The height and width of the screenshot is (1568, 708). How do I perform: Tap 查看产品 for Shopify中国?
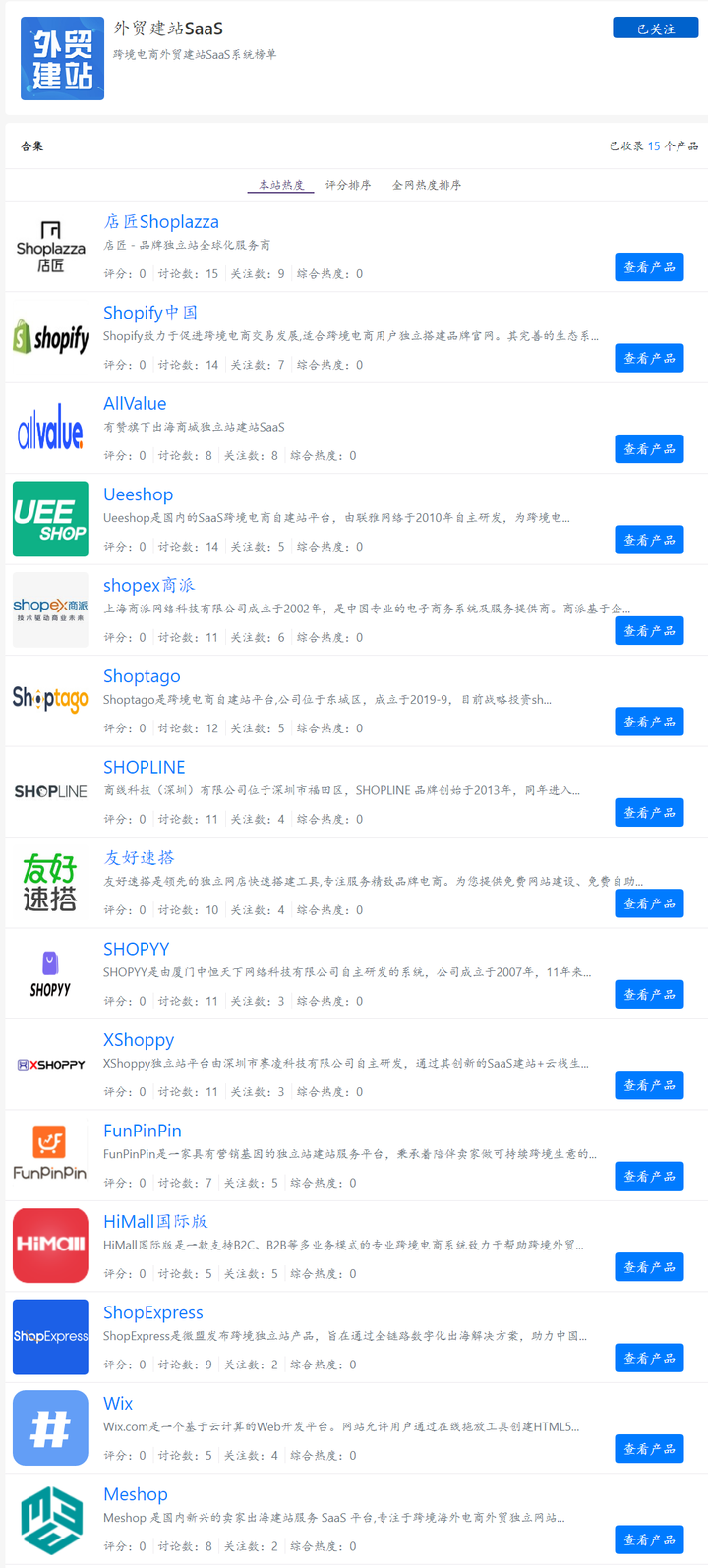(x=649, y=358)
